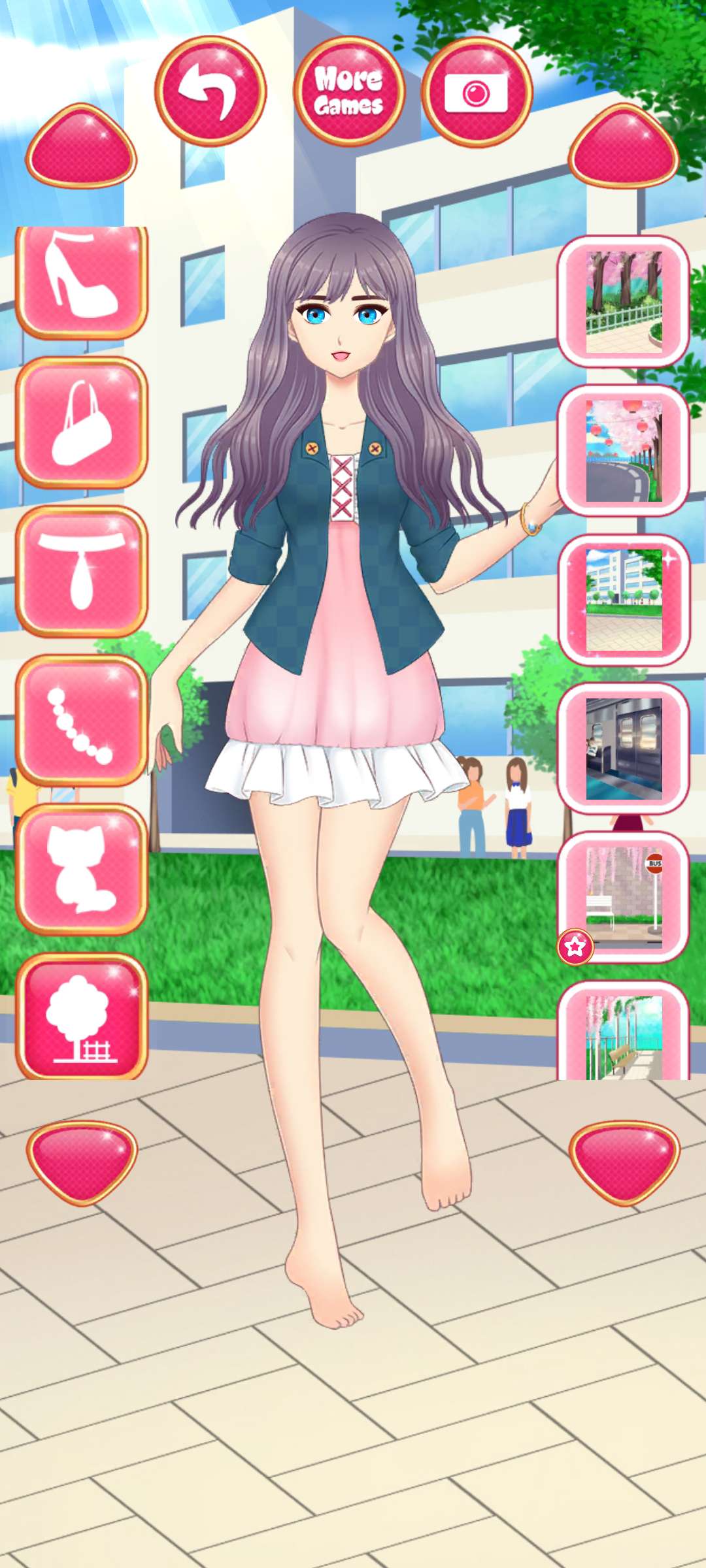Select the tree background category
Image resolution: width=706 pixels, height=1568 pixels.
82,1016
